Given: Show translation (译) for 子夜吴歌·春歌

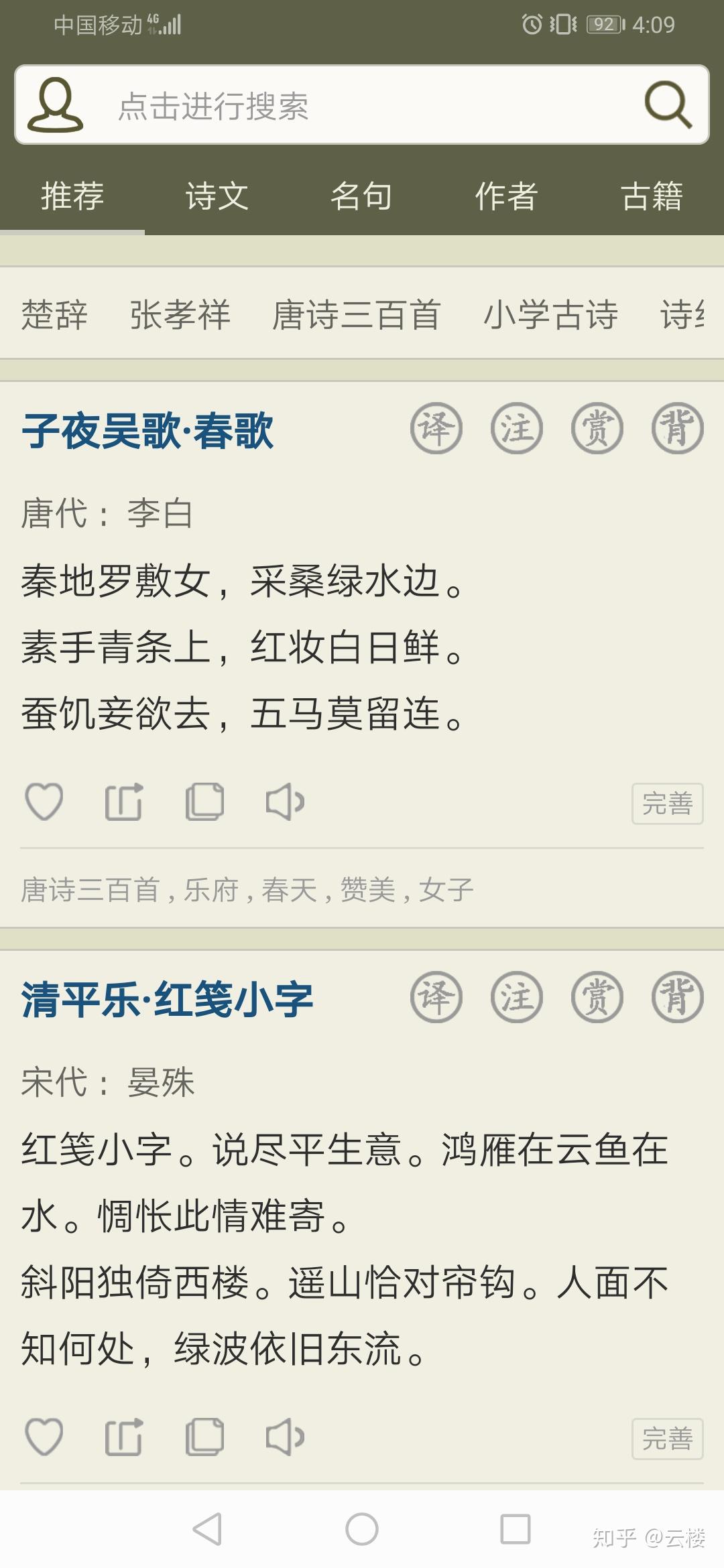Looking at the screenshot, I should pyautogui.click(x=436, y=429).
